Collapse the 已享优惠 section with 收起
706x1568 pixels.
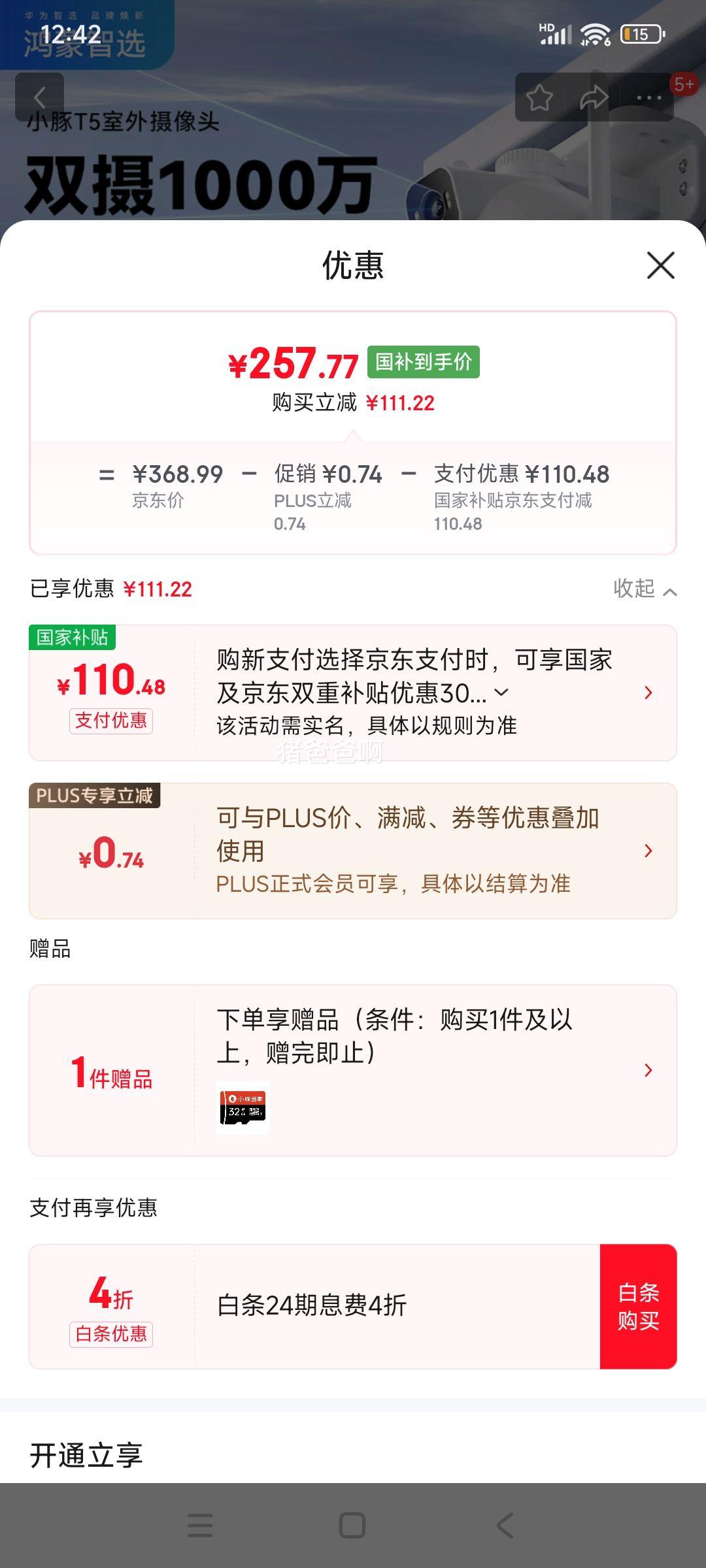pos(645,589)
